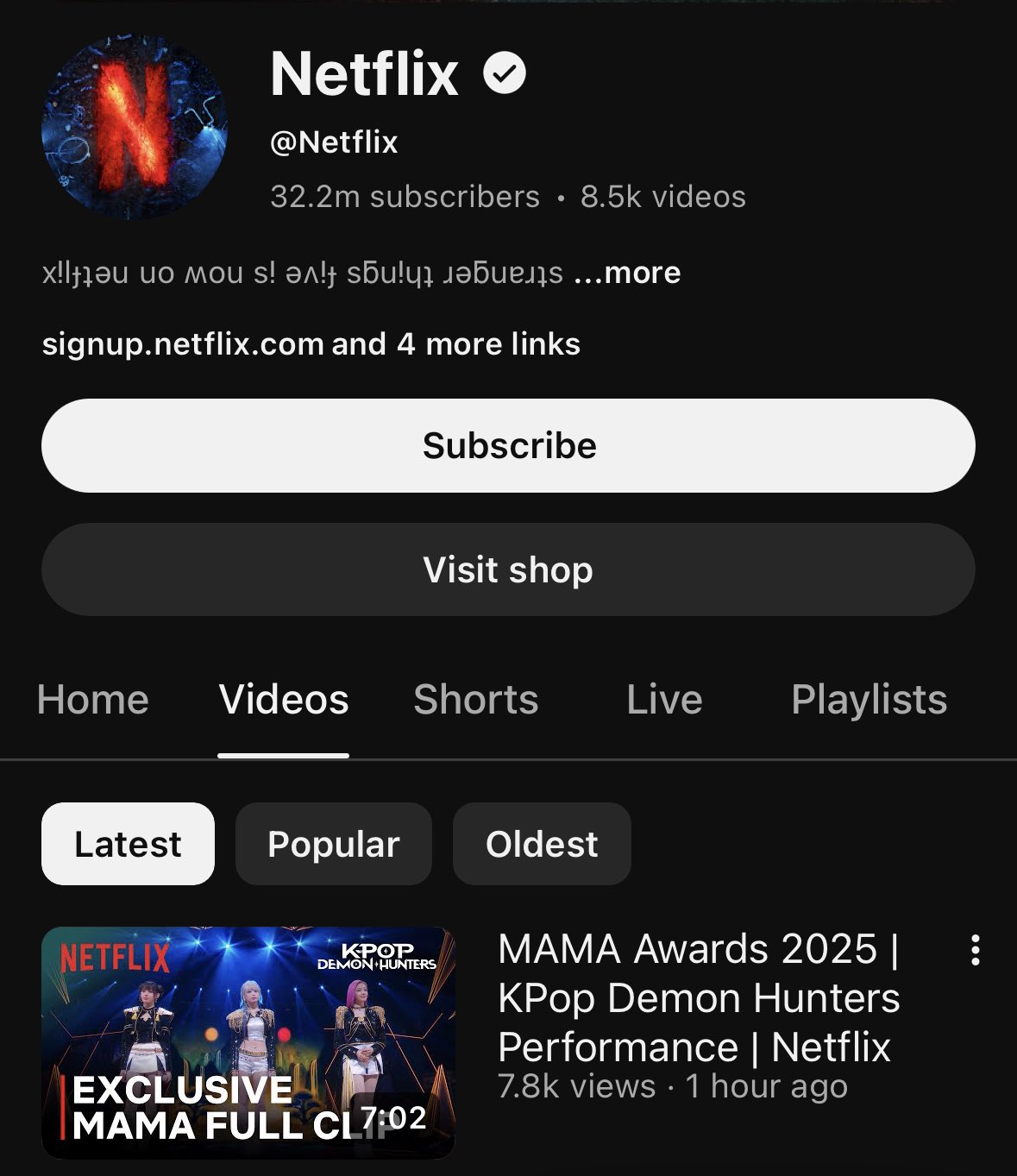Show the Oldest videos first
The image size is (1017, 1176).
pos(542,844)
